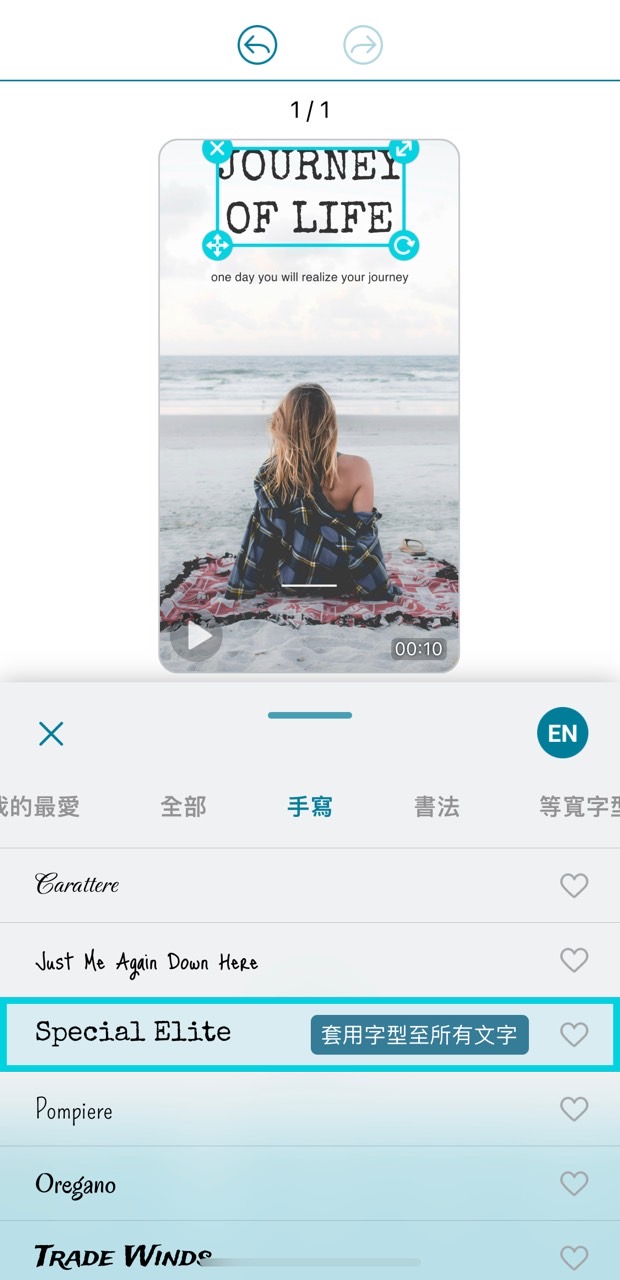Delete the selected text box
The width and height of the screenshot is (620, 1280).
coord(218,149)
